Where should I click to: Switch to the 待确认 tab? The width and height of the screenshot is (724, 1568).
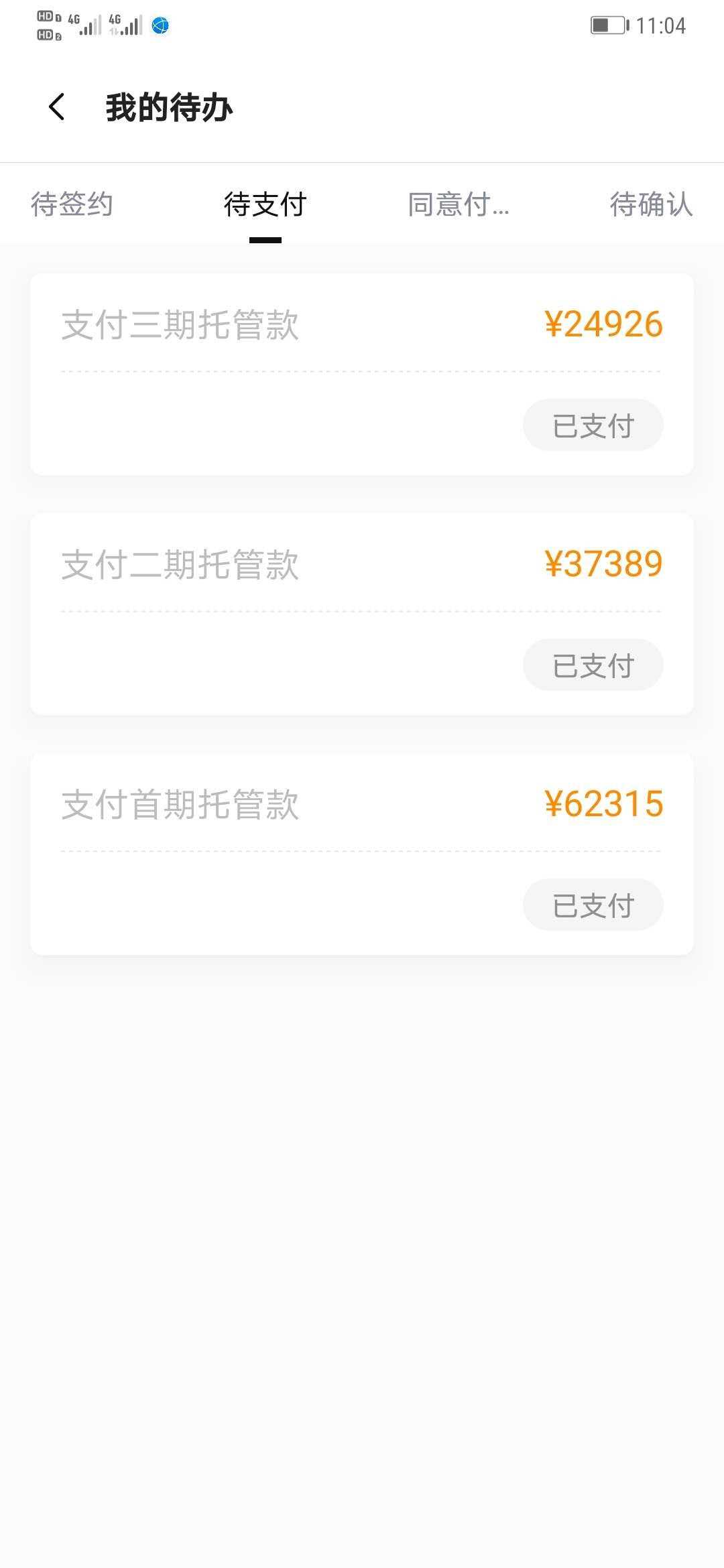(x=650, y=204)
